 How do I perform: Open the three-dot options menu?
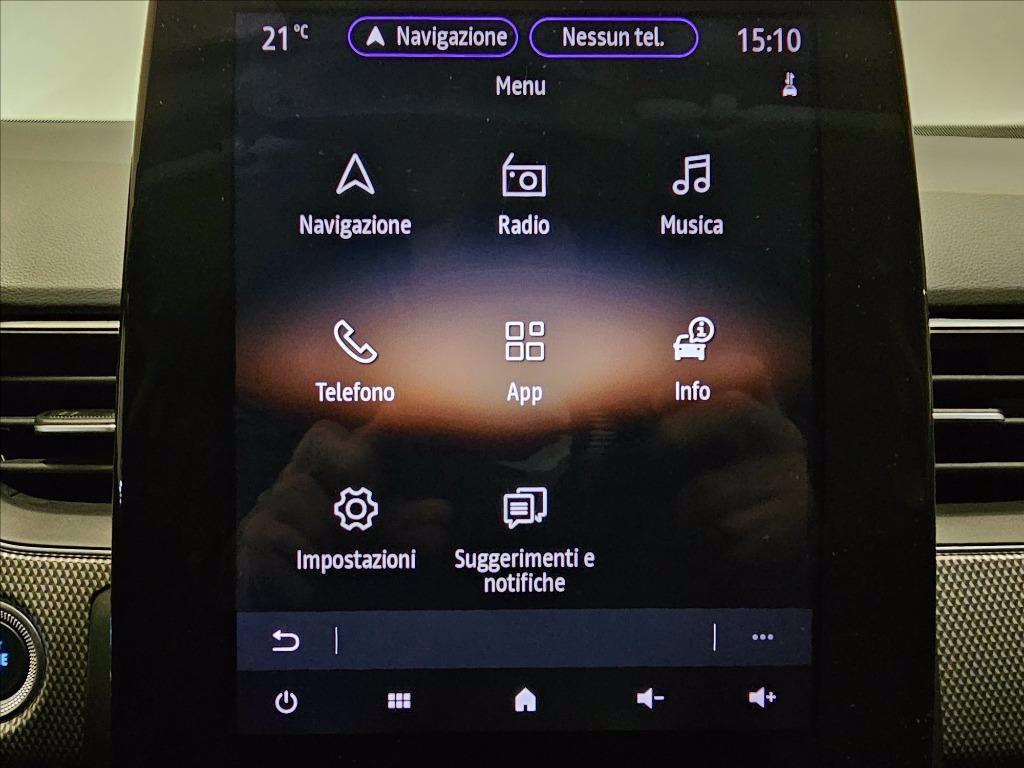(762, 637)
